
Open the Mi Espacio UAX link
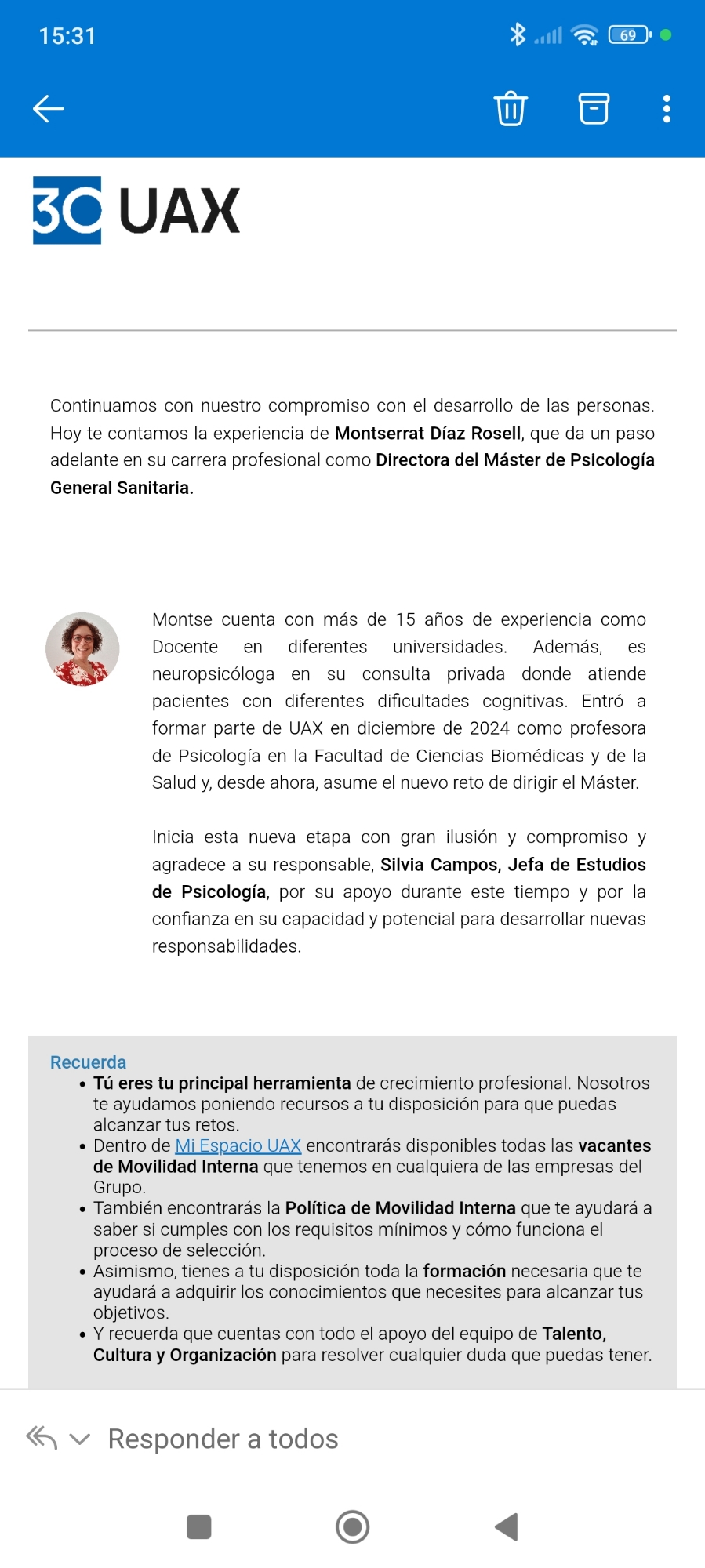(238, 1145)
